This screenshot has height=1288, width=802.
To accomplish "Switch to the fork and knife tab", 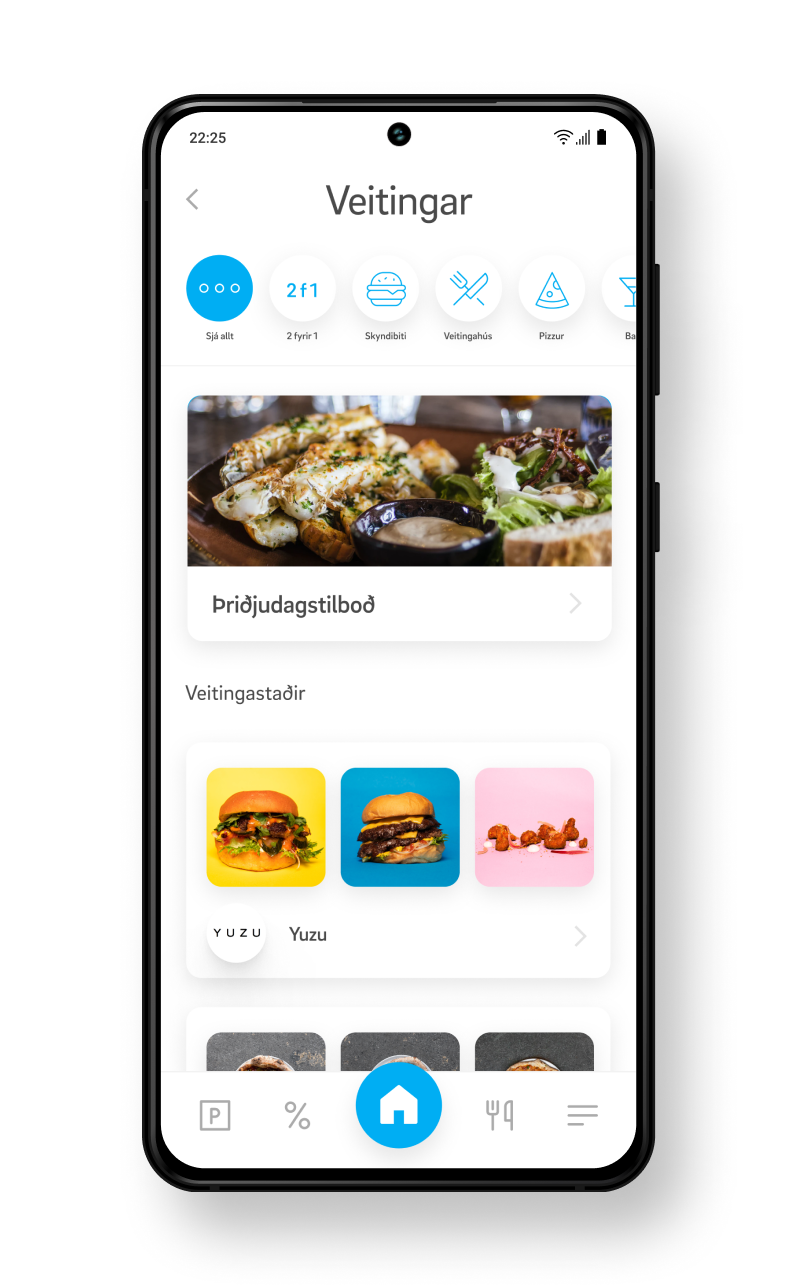I will click(500, 1115).
